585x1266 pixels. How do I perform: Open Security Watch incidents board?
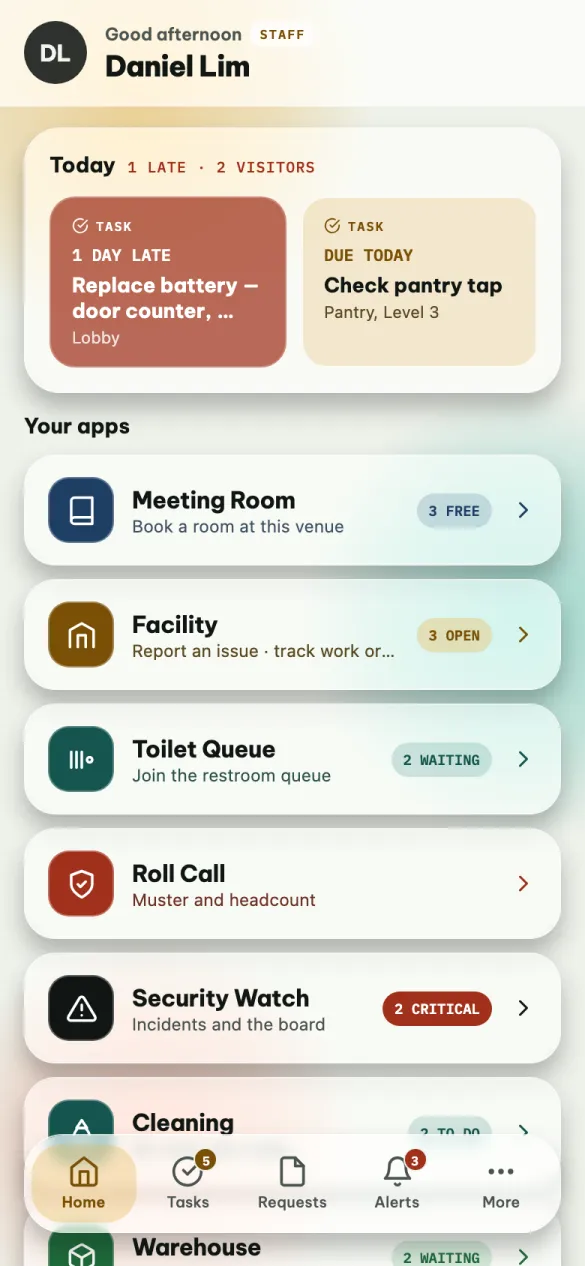coord(292,1008)
